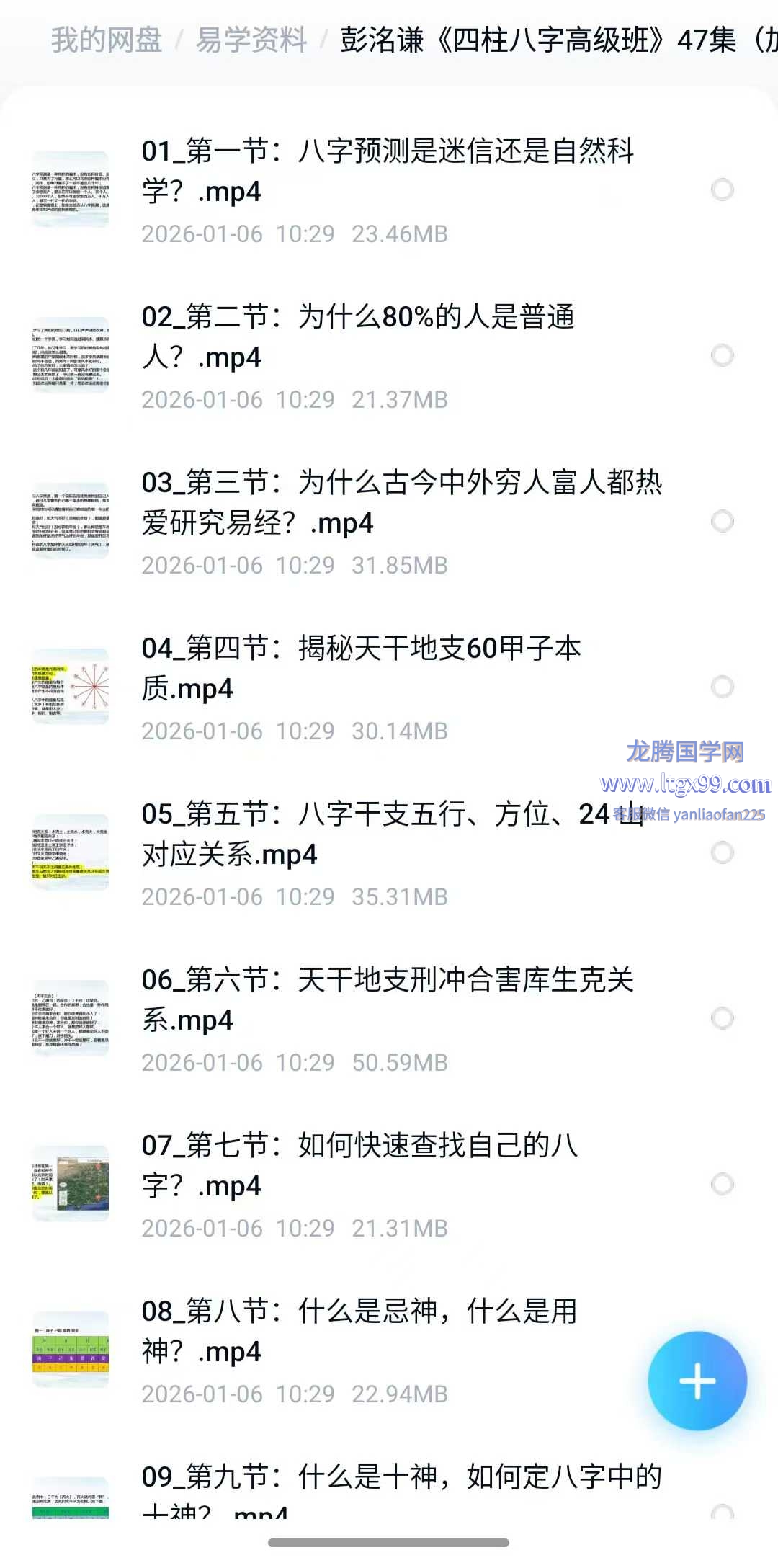Tick the selection circle for 04_第四节
Screen dimensions: 778x1568
tap(722, 687)
